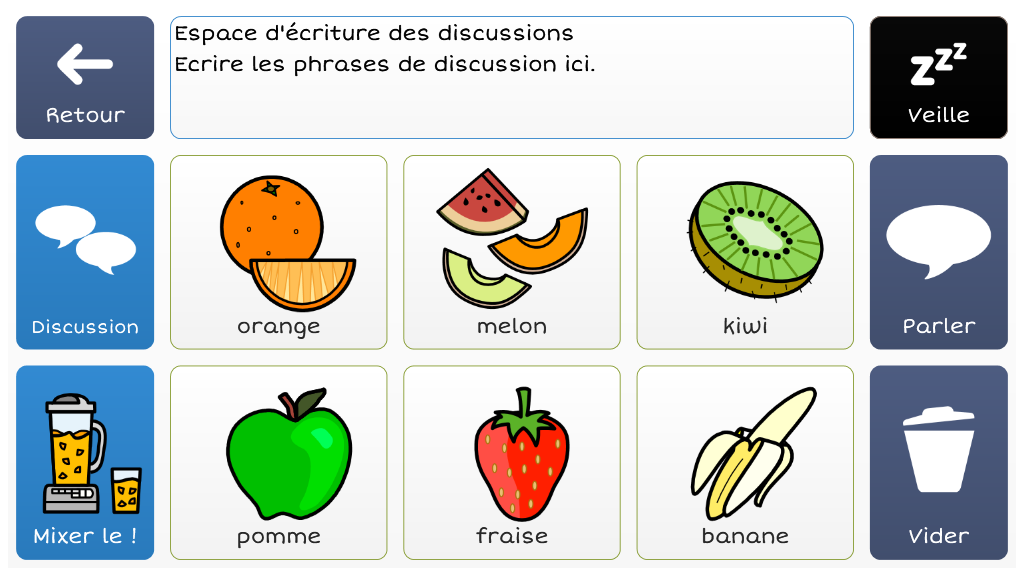Speak the text with Parler

[x=938, y=252]
